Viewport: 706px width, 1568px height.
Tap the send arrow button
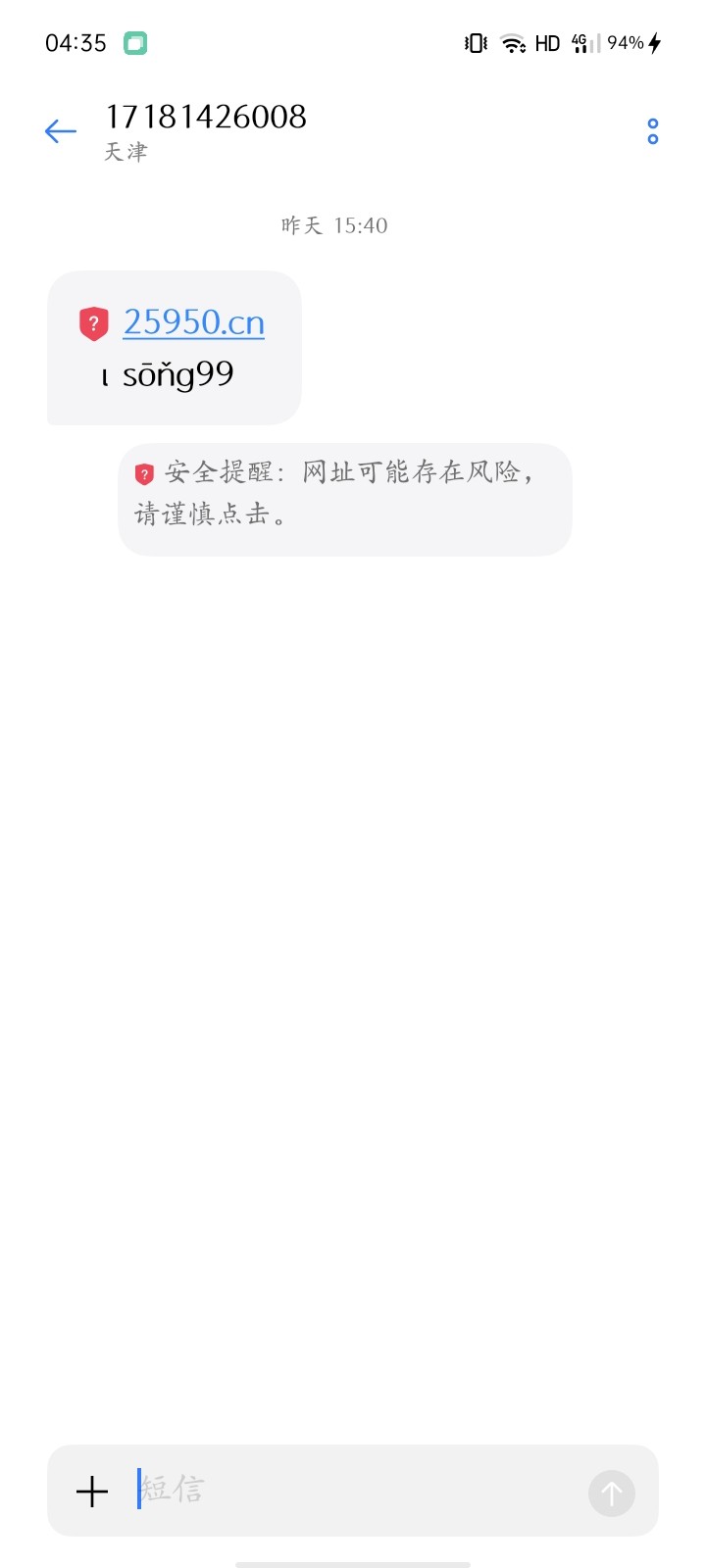(x=612, y=1493)
